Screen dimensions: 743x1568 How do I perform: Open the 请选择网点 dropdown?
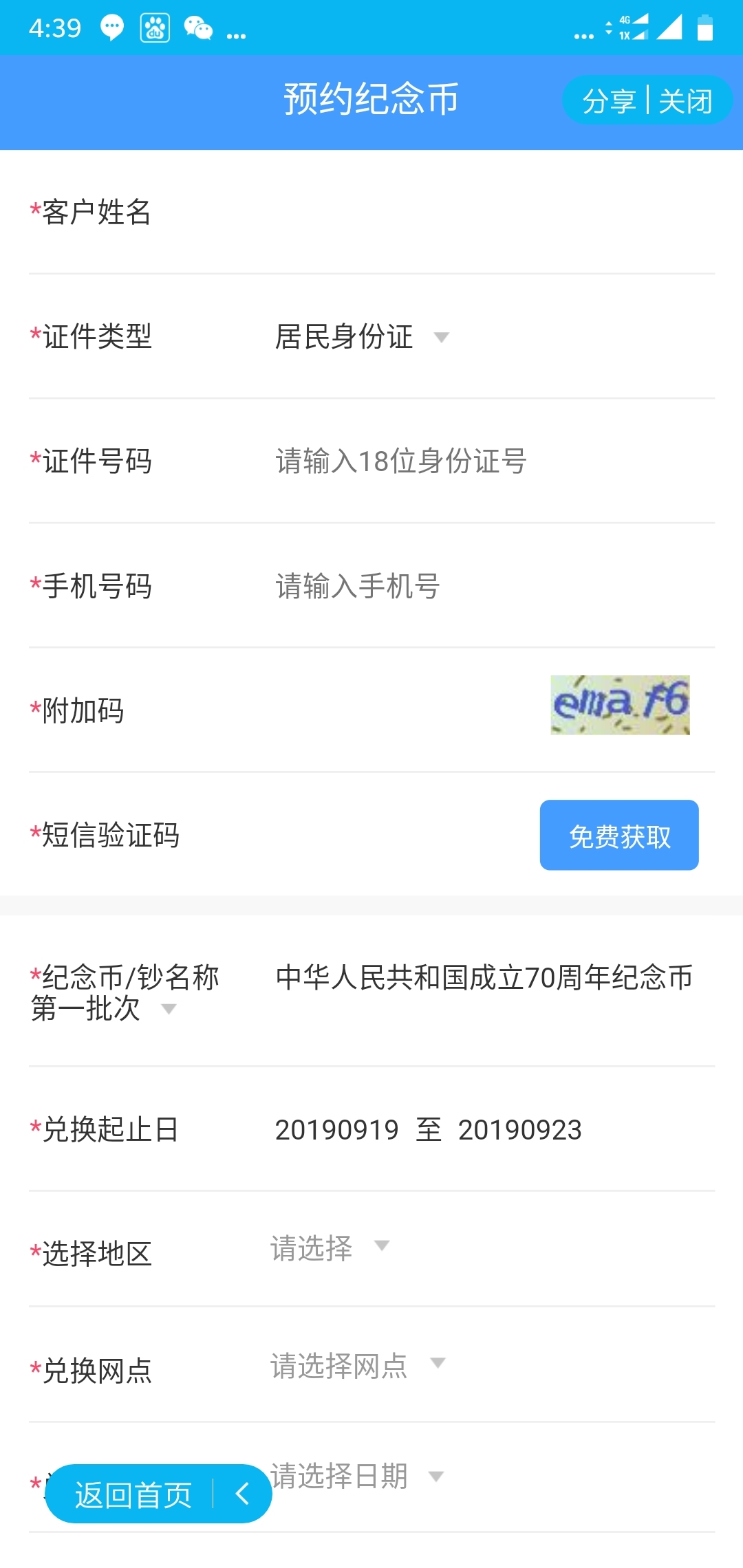tap(358, 1365)
